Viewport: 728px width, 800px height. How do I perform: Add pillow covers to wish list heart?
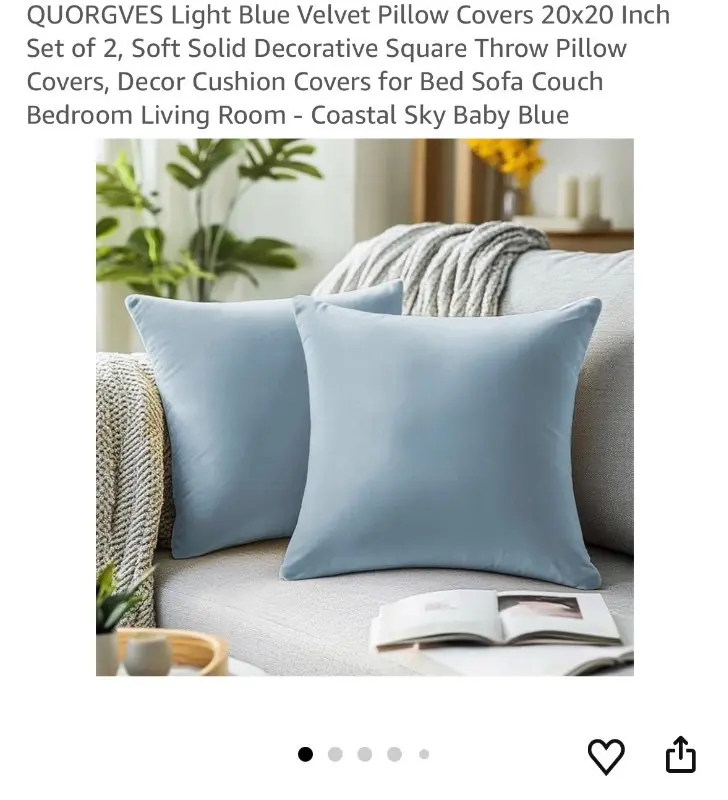click(x=606, y=756)
